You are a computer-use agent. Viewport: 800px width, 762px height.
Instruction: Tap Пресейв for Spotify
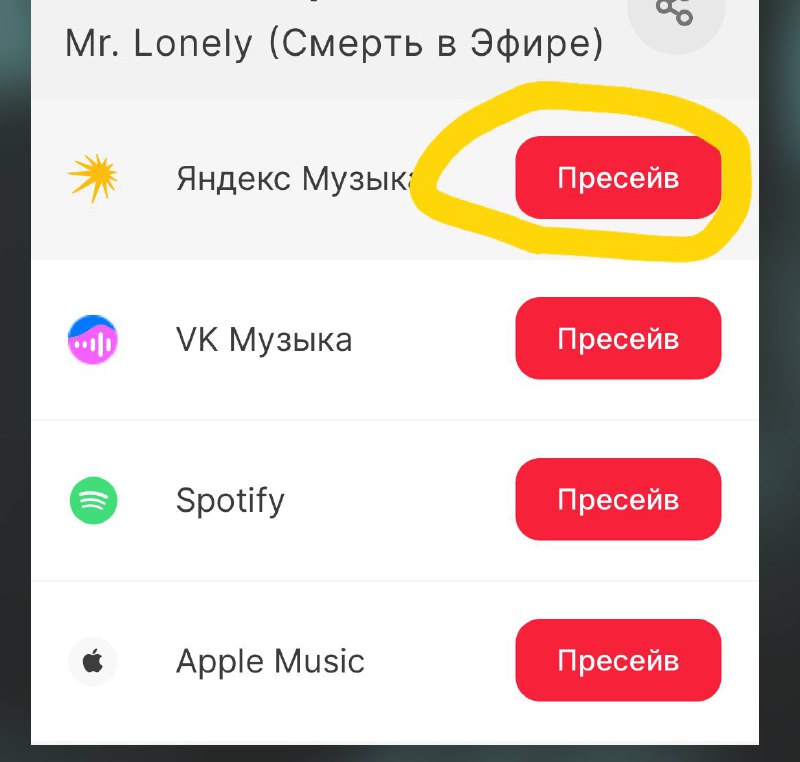pyautogui.click(x=618, y=499)
